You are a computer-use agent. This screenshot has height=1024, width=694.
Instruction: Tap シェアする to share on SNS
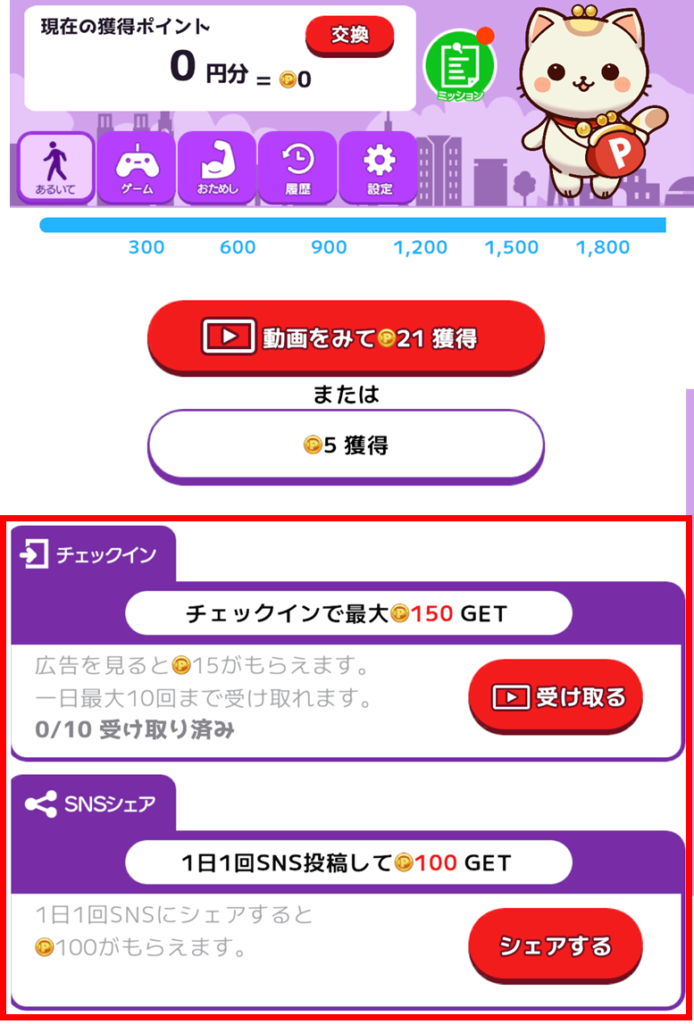click(x=555, y=945)
